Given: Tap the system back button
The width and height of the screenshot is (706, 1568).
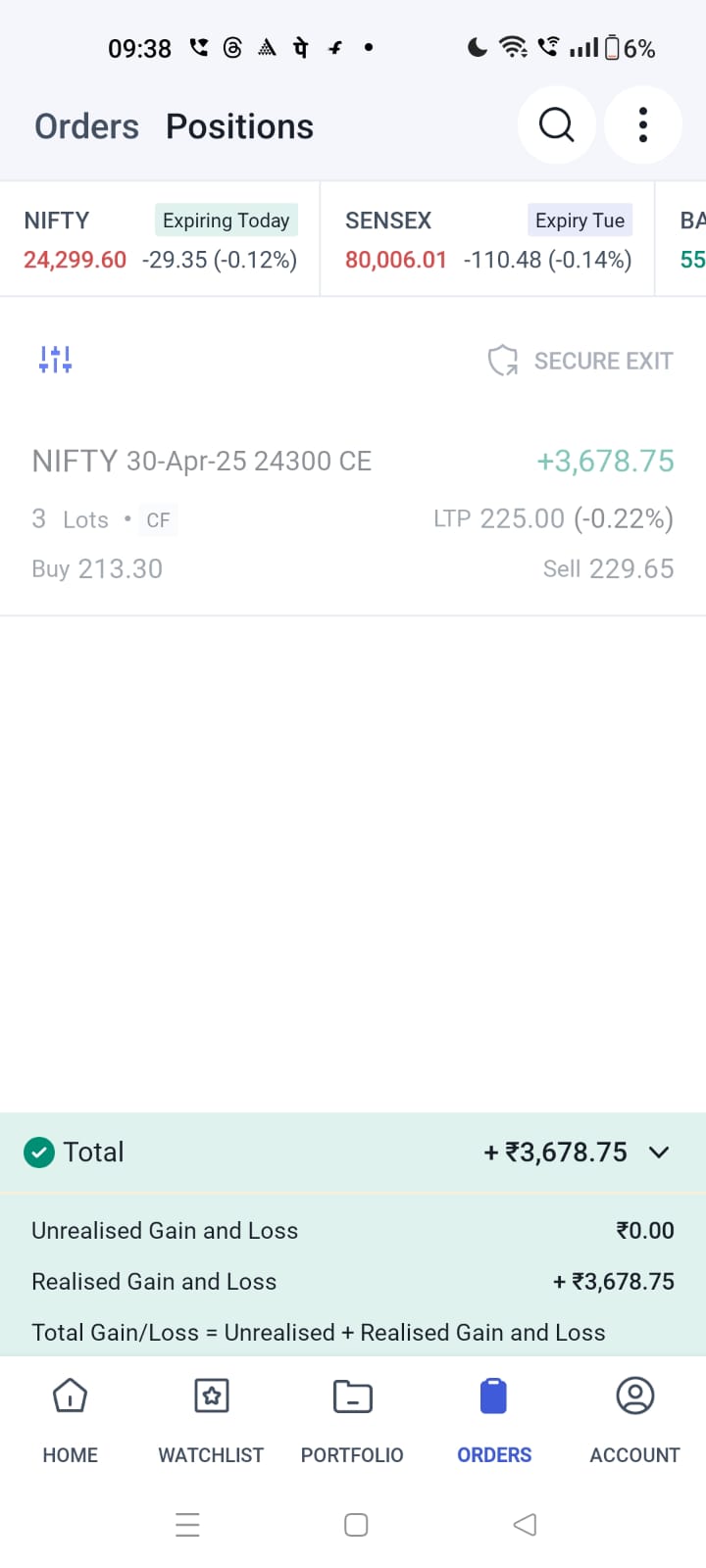Looking at the screenshot, I should [x=526, y=1524].
